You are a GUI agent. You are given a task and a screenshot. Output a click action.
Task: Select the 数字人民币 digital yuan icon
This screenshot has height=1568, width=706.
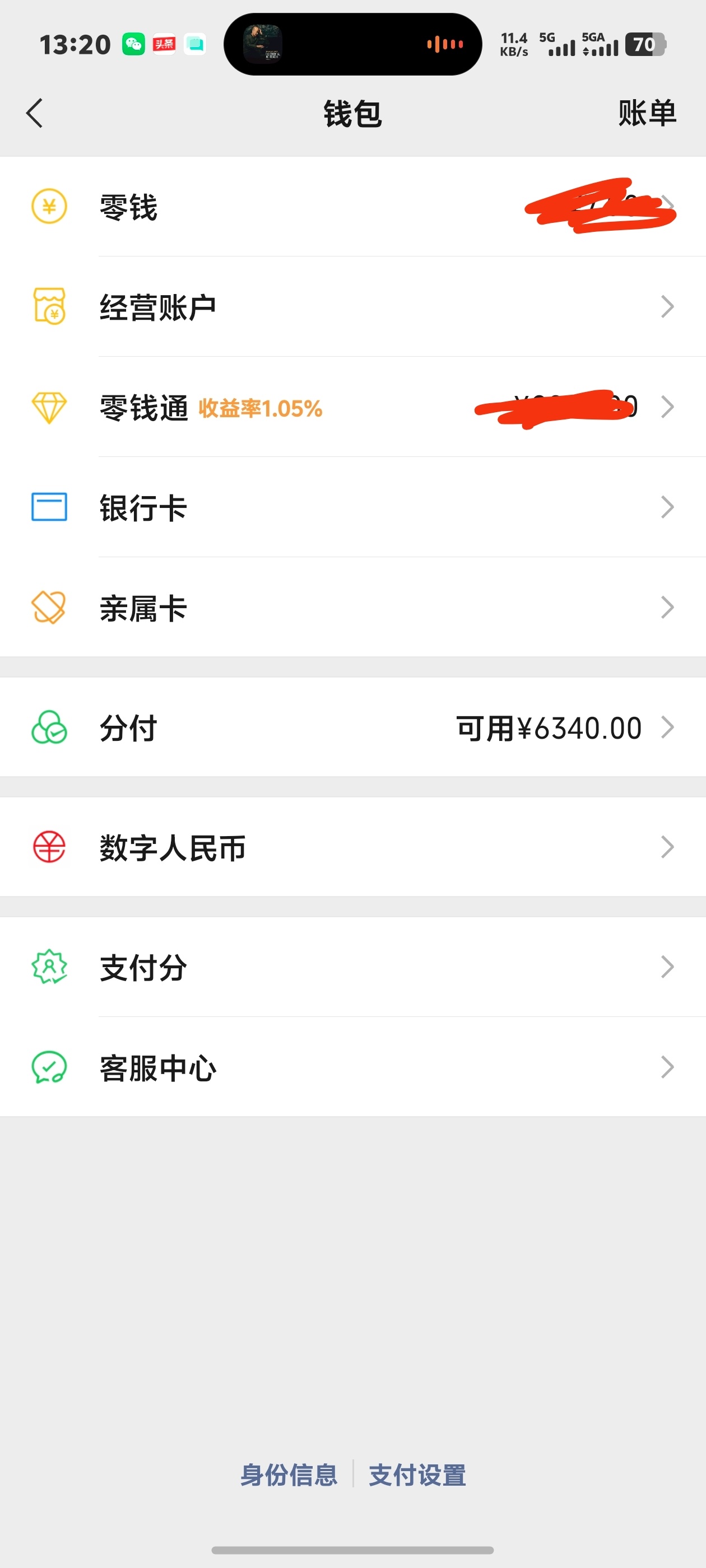pos(50,847)
